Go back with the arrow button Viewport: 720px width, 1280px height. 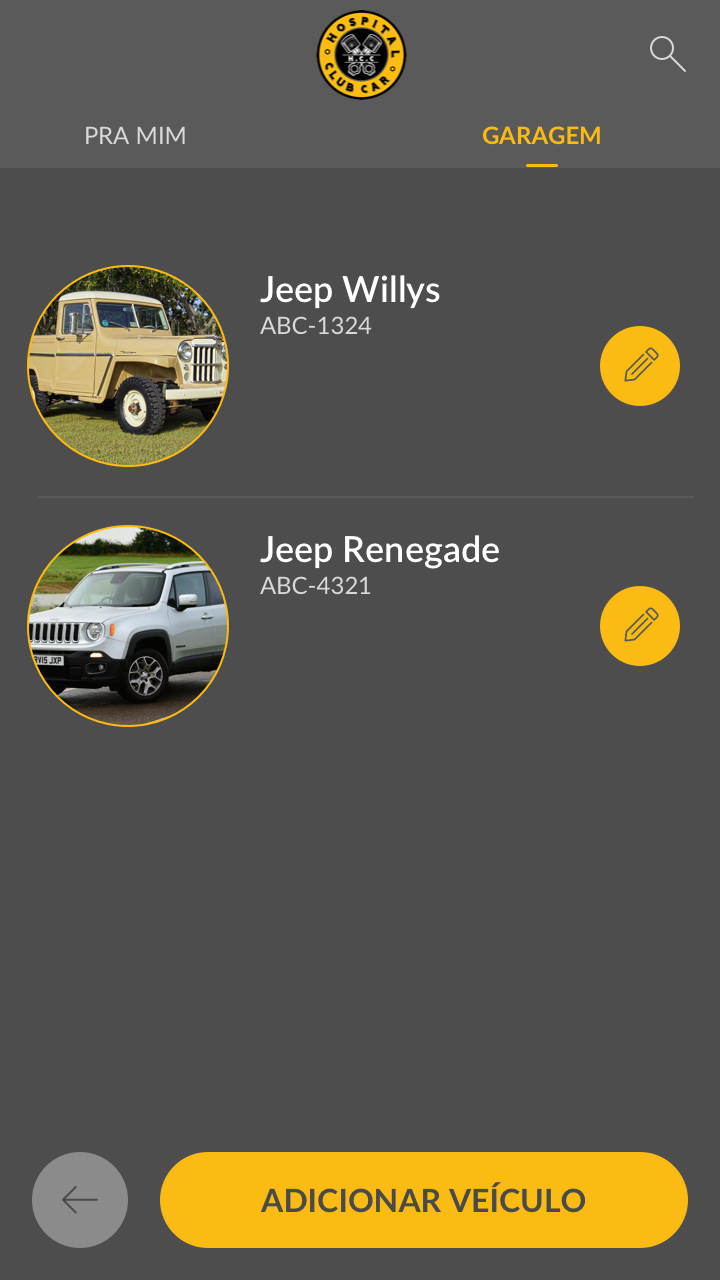click(x=80, y=1200)
